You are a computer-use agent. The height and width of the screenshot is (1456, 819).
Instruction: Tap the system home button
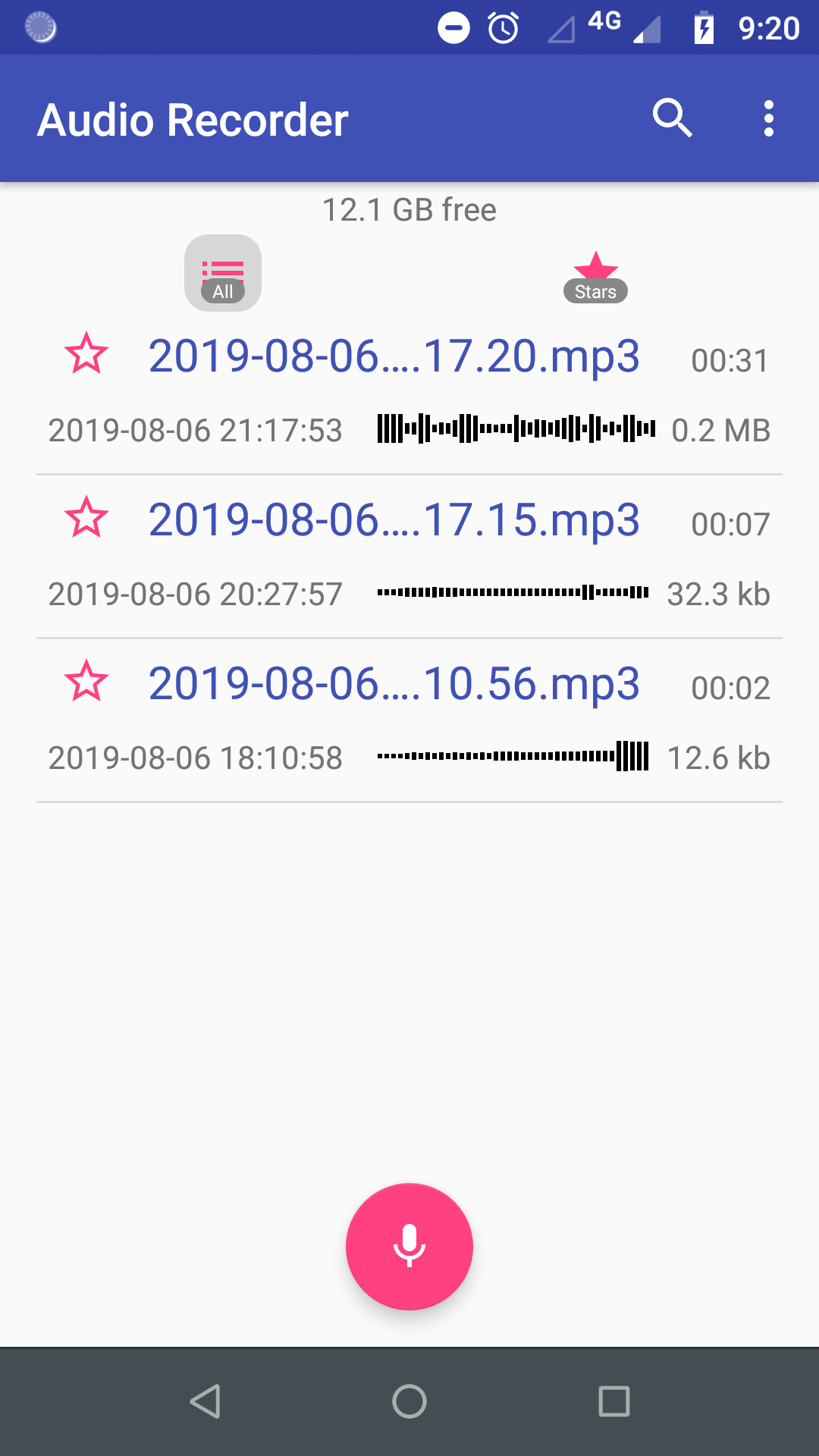[x=409, y=1401]
